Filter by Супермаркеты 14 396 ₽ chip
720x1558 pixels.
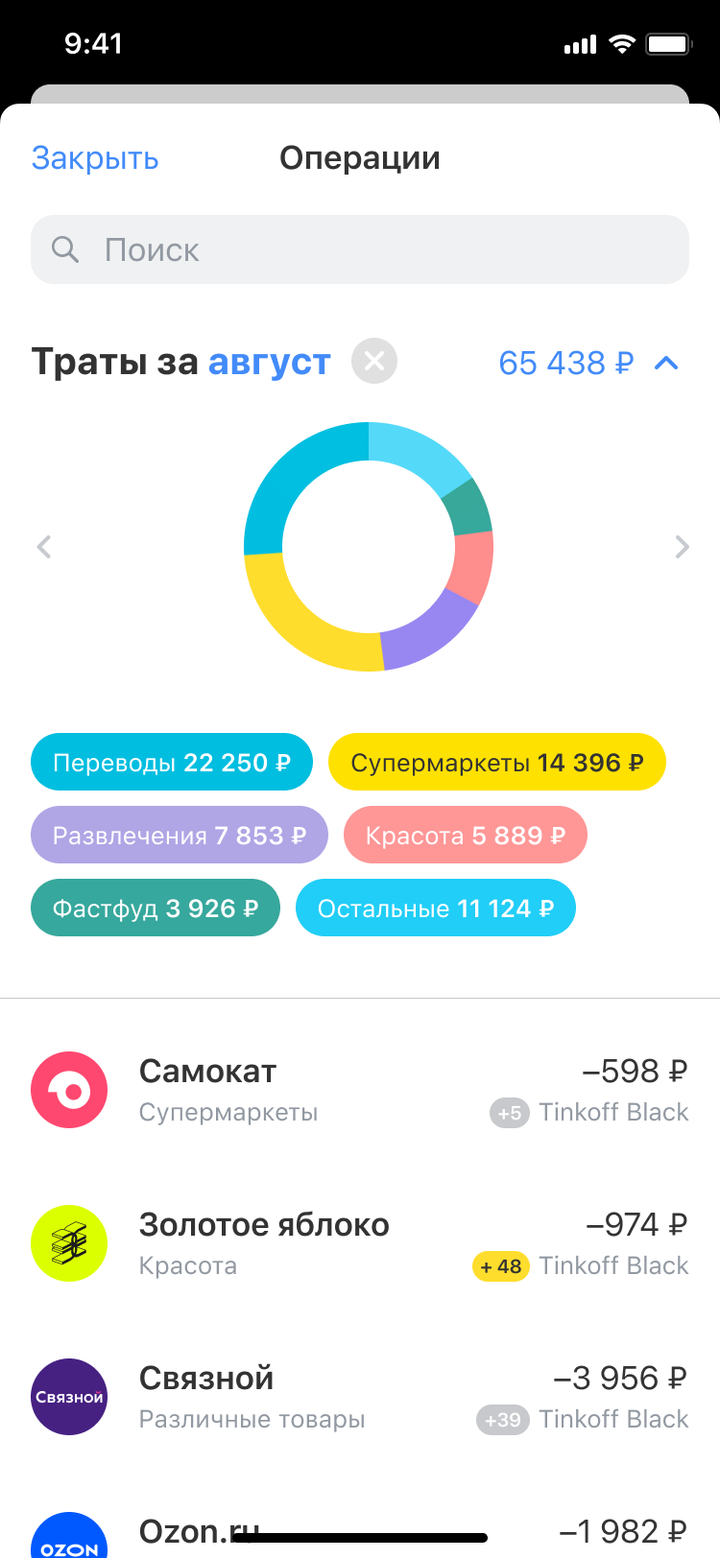point(497,762)
